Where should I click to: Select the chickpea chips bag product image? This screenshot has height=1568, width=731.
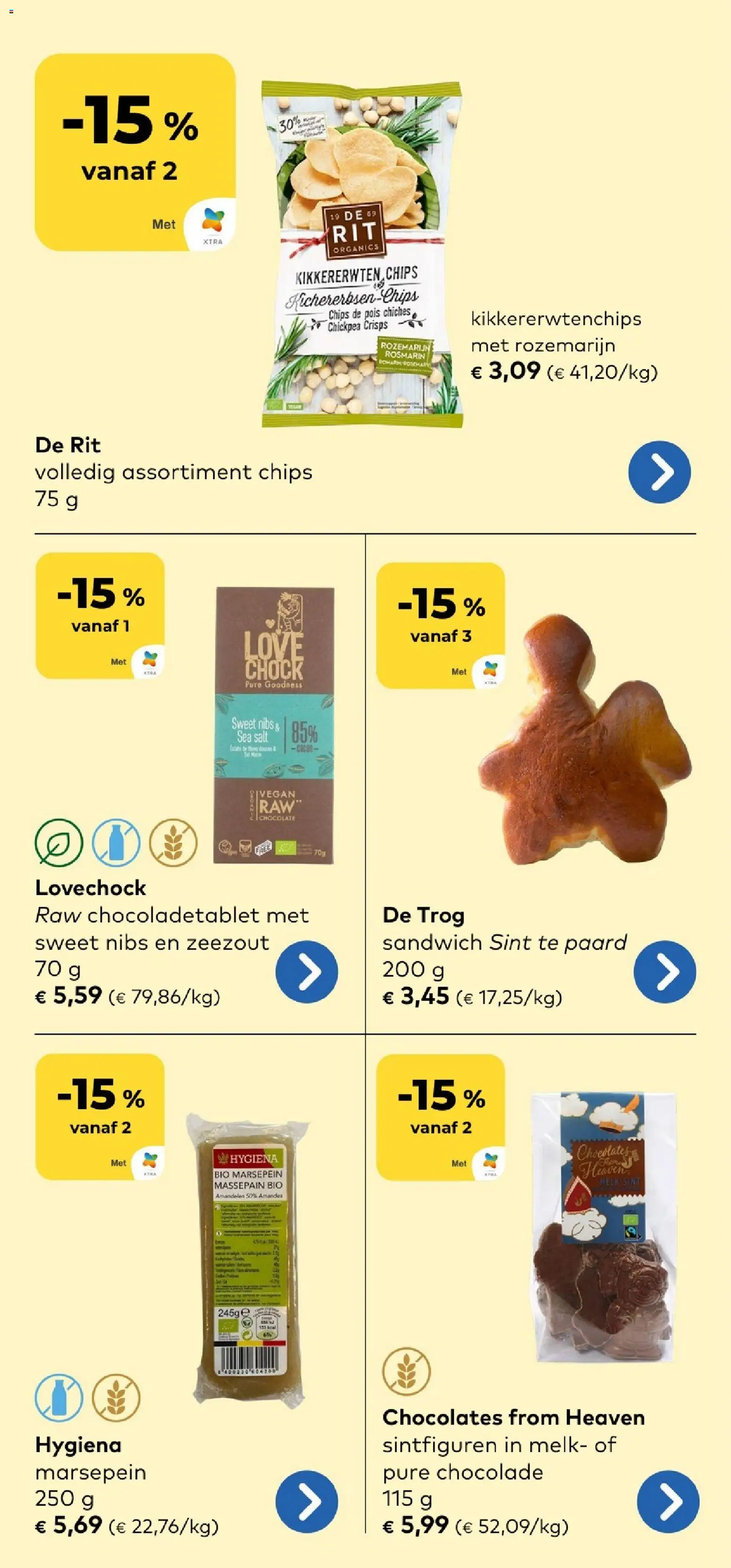pyautogui.click(x=362, y=253)
